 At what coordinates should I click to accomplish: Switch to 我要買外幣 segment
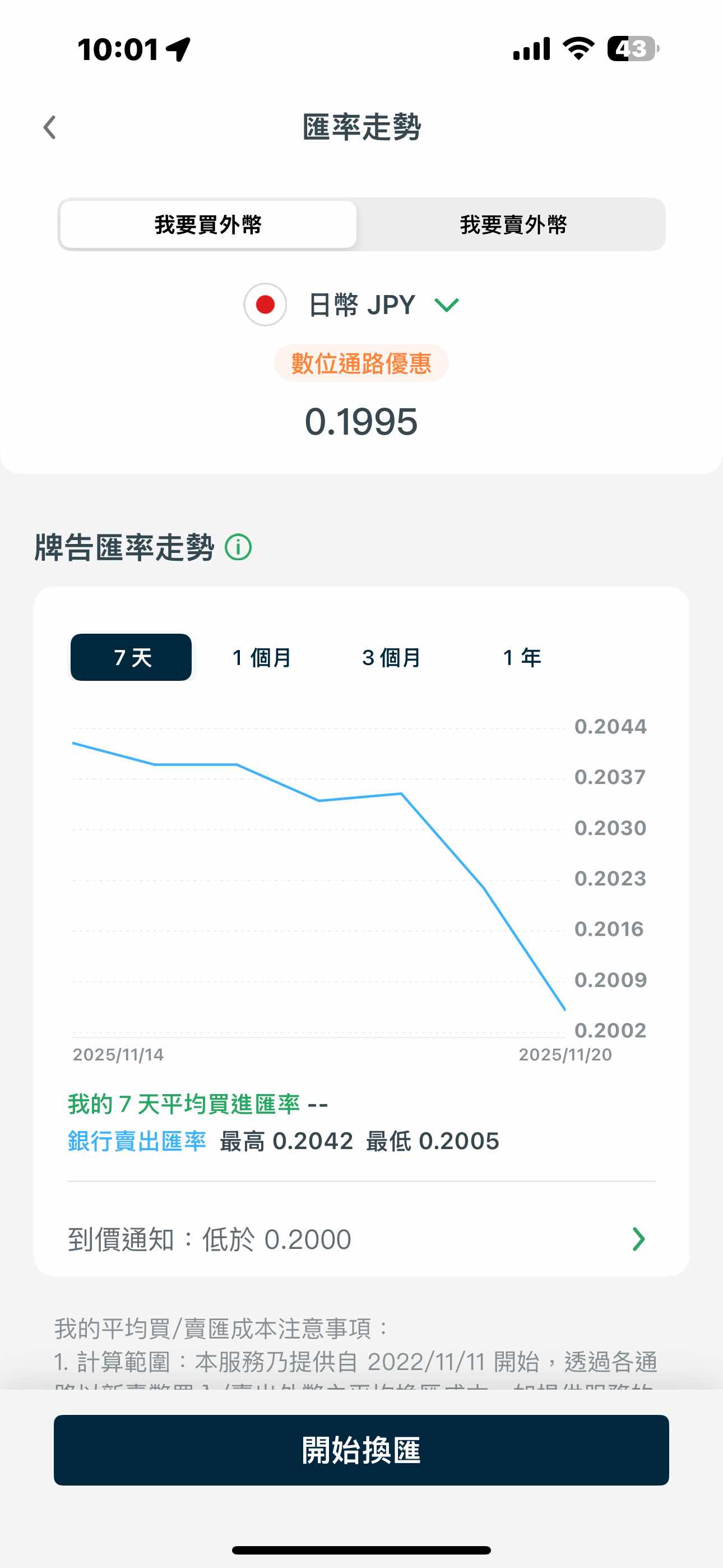click(x=208, y=225)
